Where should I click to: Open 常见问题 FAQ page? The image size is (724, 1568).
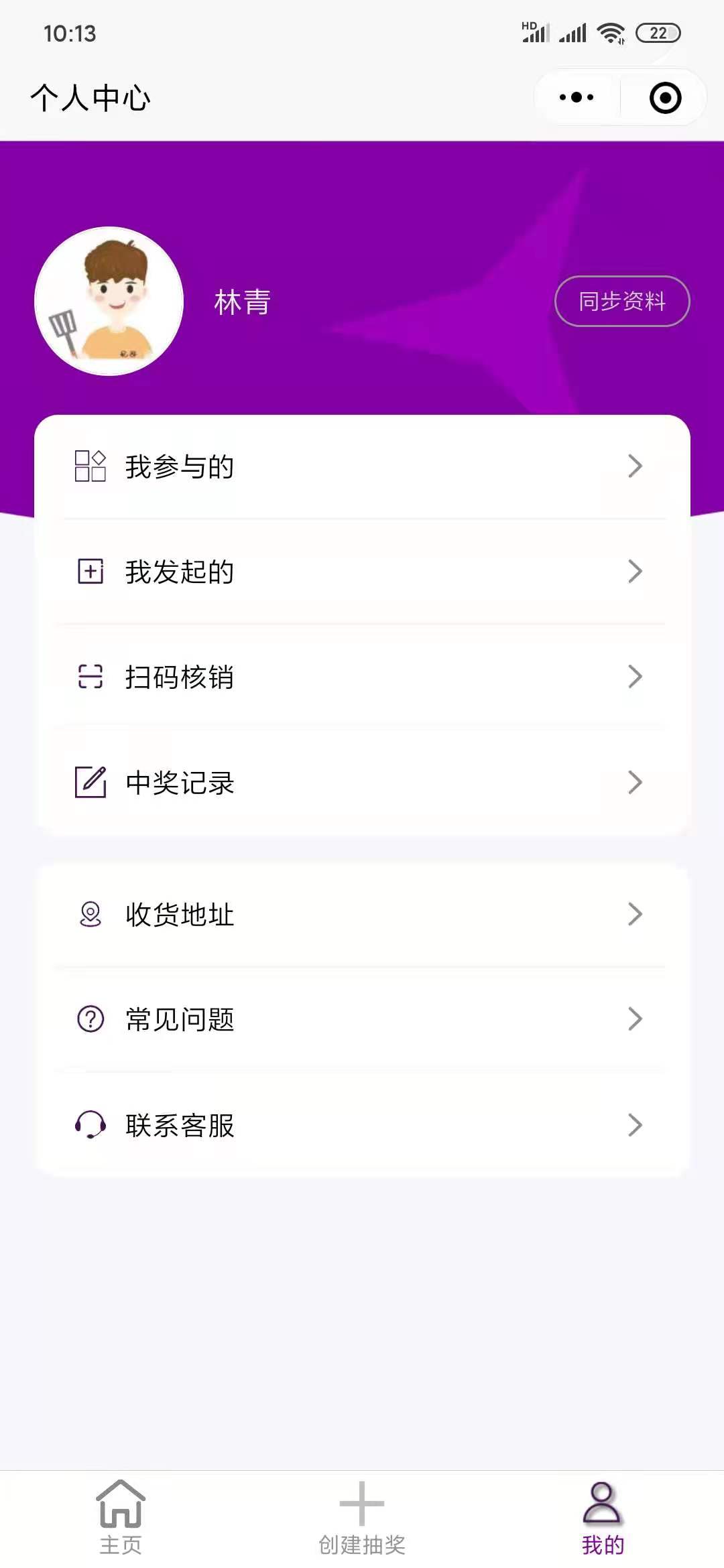[x=362, y=1019]
